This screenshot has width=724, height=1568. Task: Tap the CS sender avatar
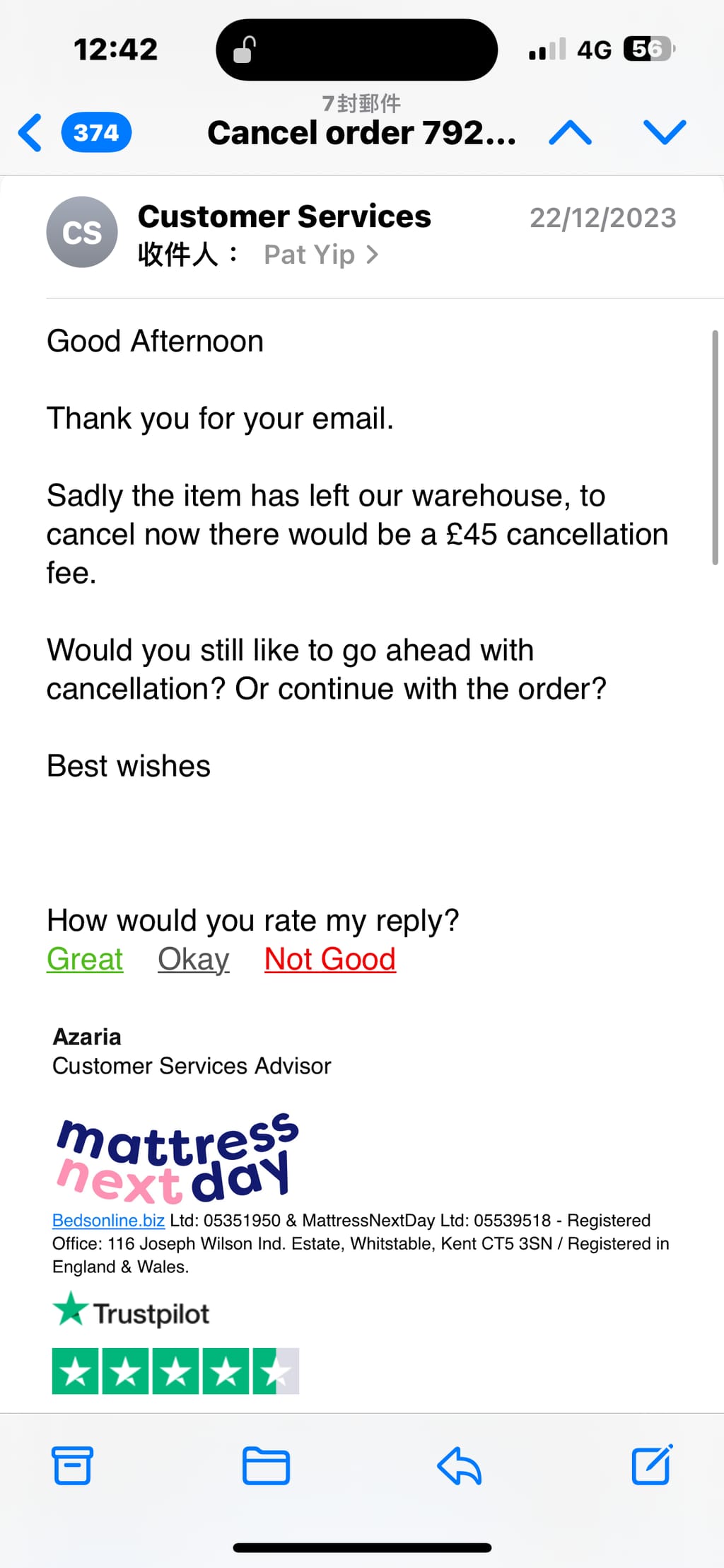point(82,232)
